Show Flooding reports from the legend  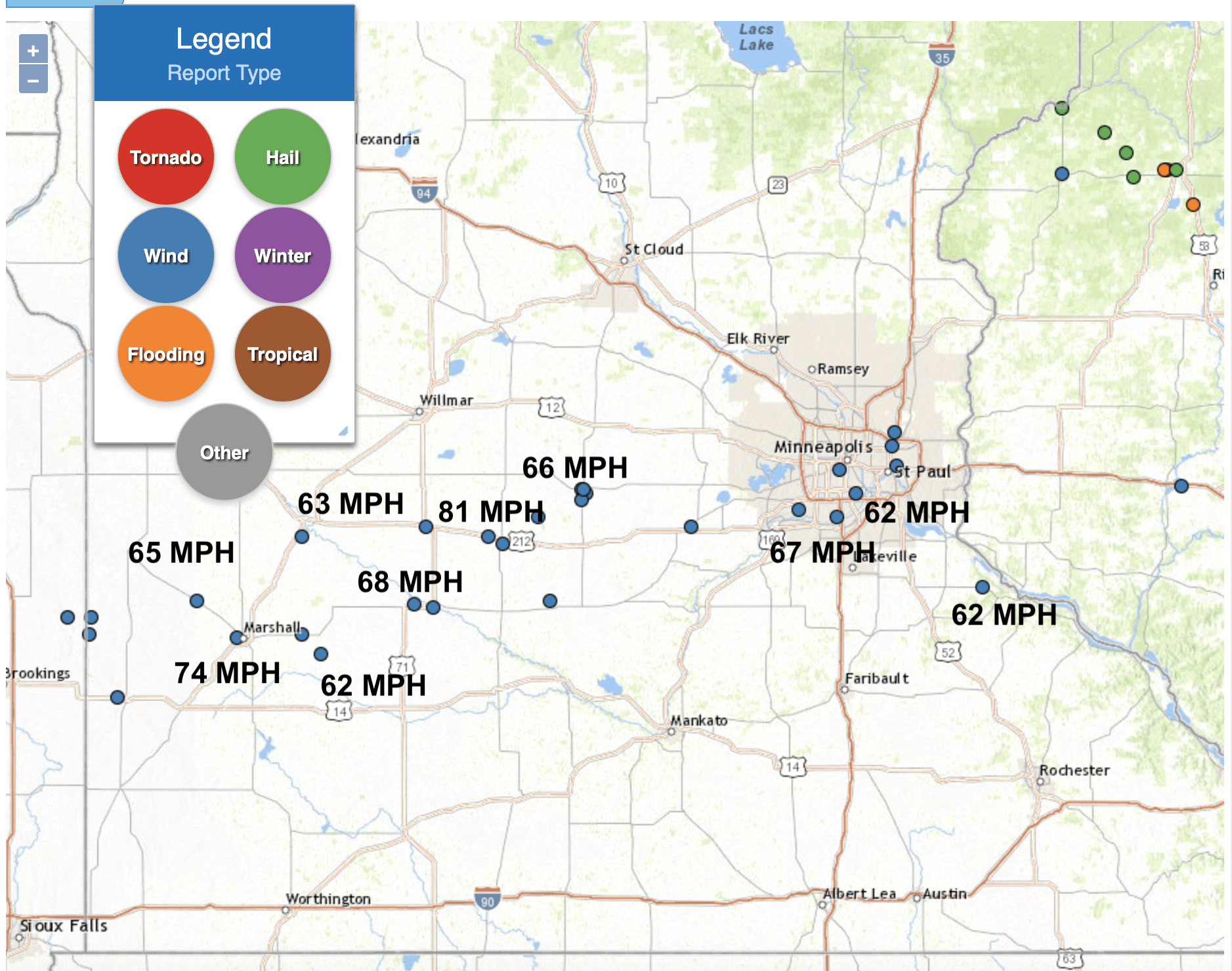pyautogui.click(x=166, y=354)
